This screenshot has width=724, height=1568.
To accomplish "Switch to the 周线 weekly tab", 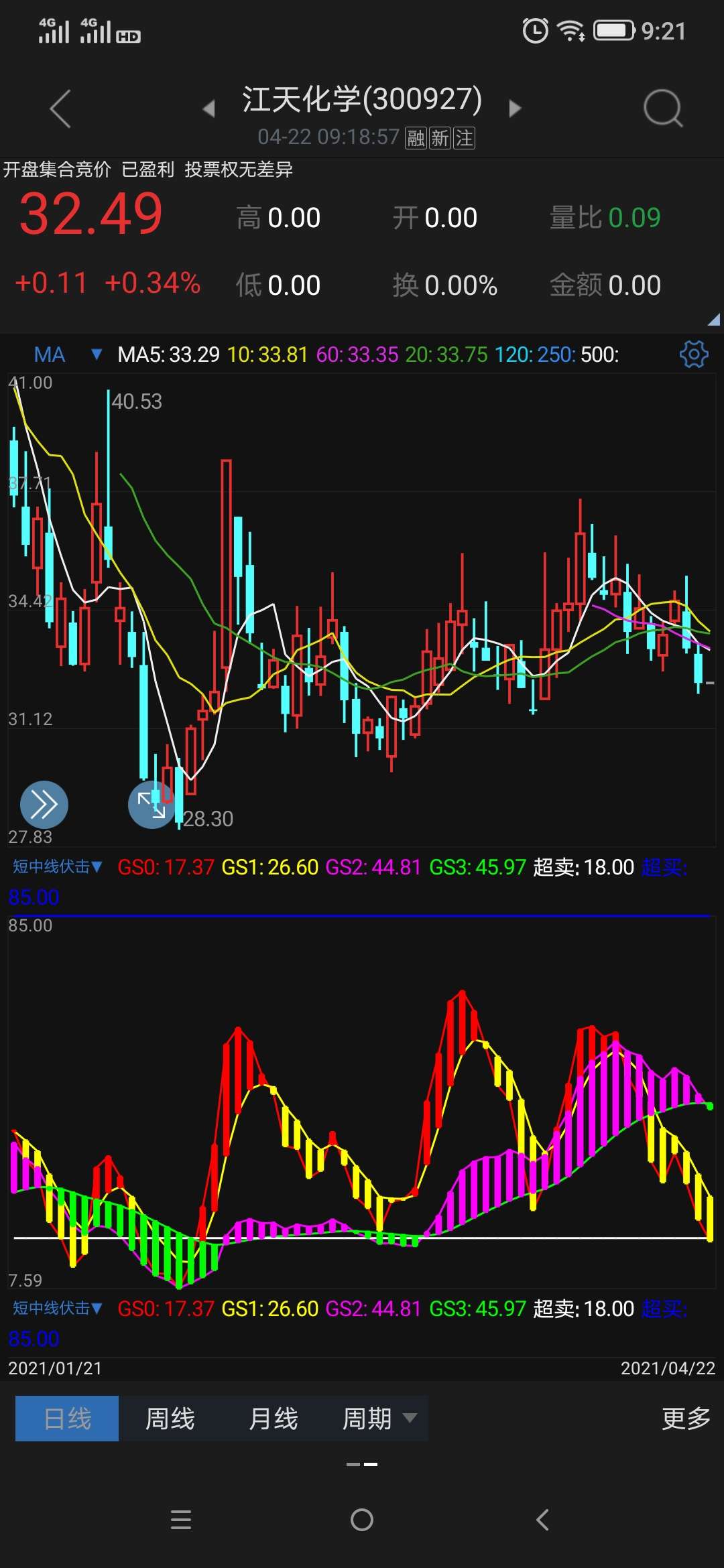I will (x=170, y=1417).
